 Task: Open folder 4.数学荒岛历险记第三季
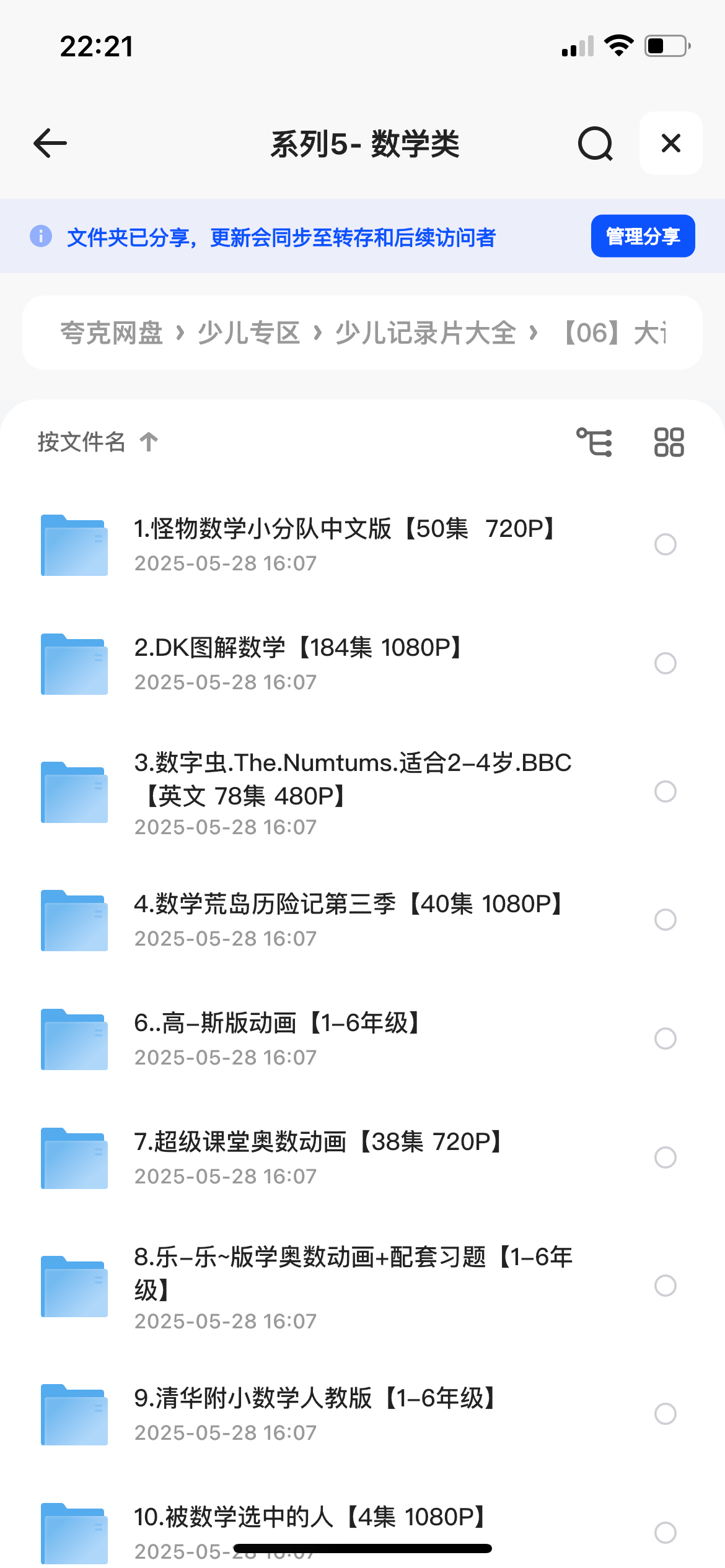[347, 920]
